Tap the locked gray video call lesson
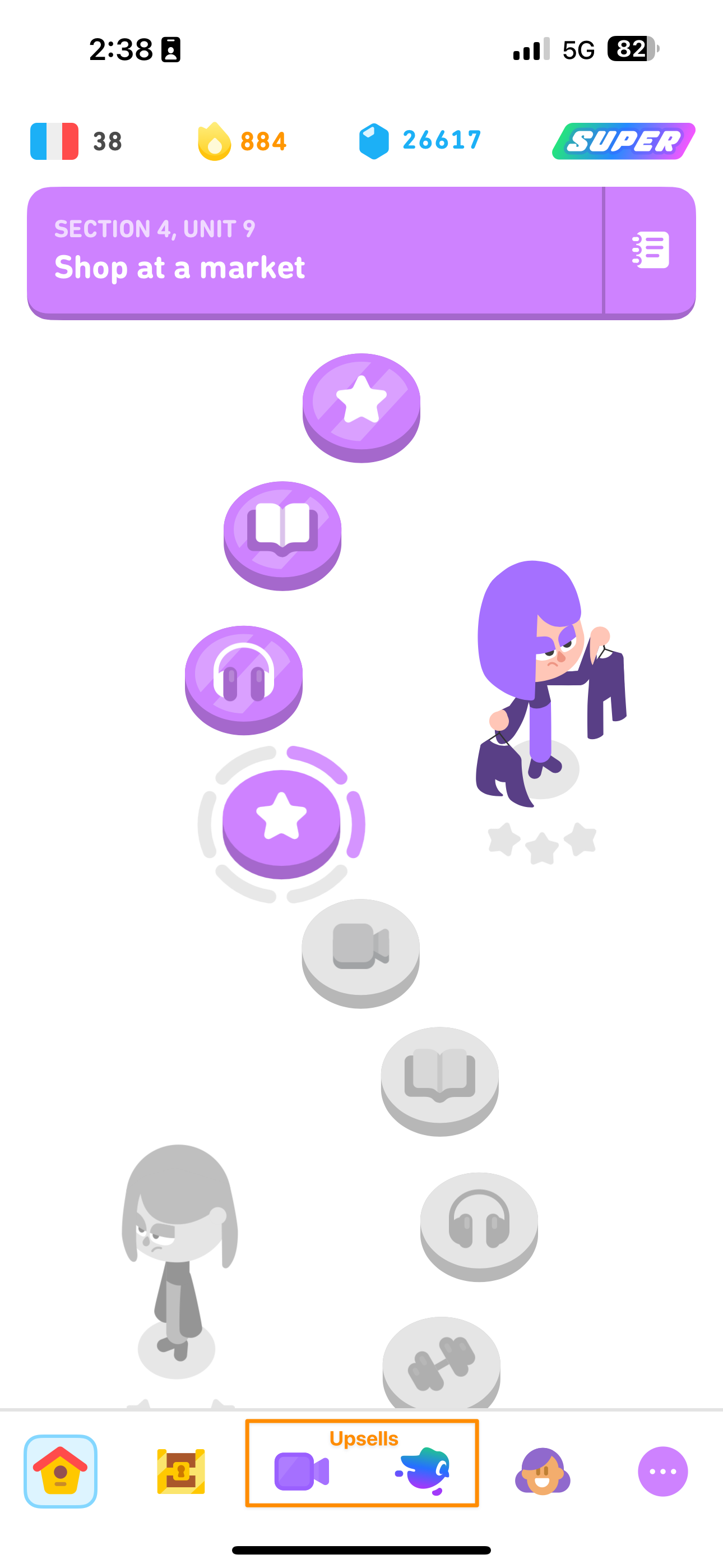Image resolution: width=723 pixels, height=1568 pixels. click(361, 949)
